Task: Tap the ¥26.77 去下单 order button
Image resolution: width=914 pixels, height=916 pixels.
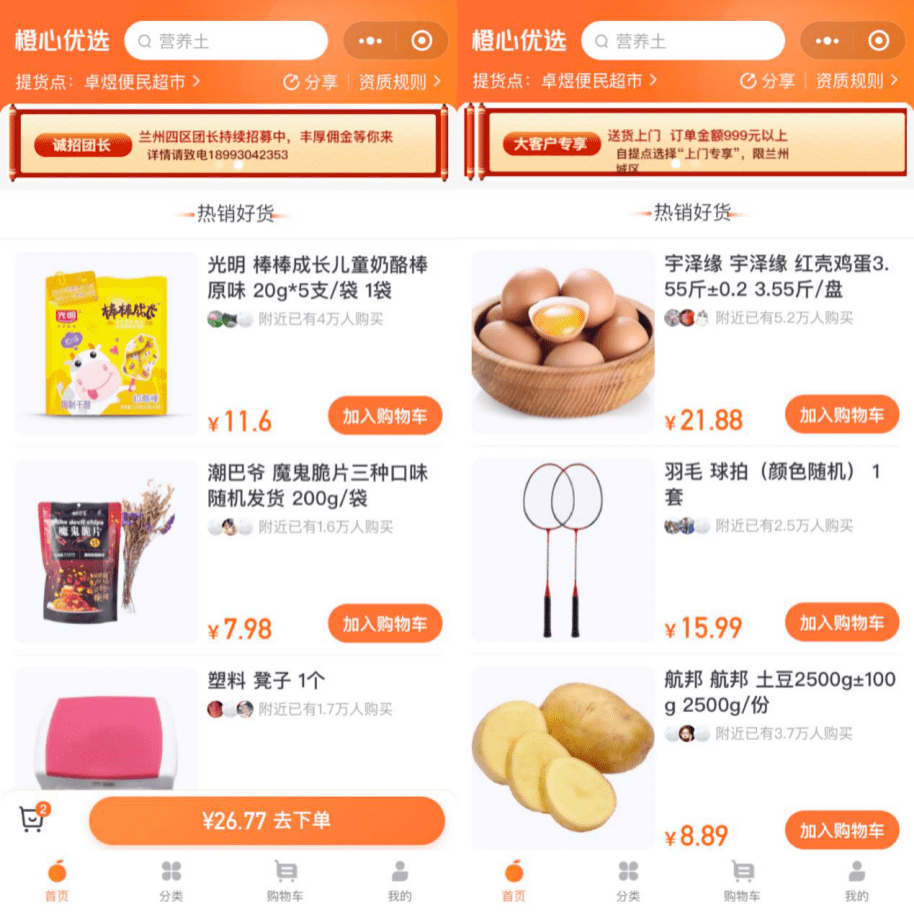Action: pos(266,821)
